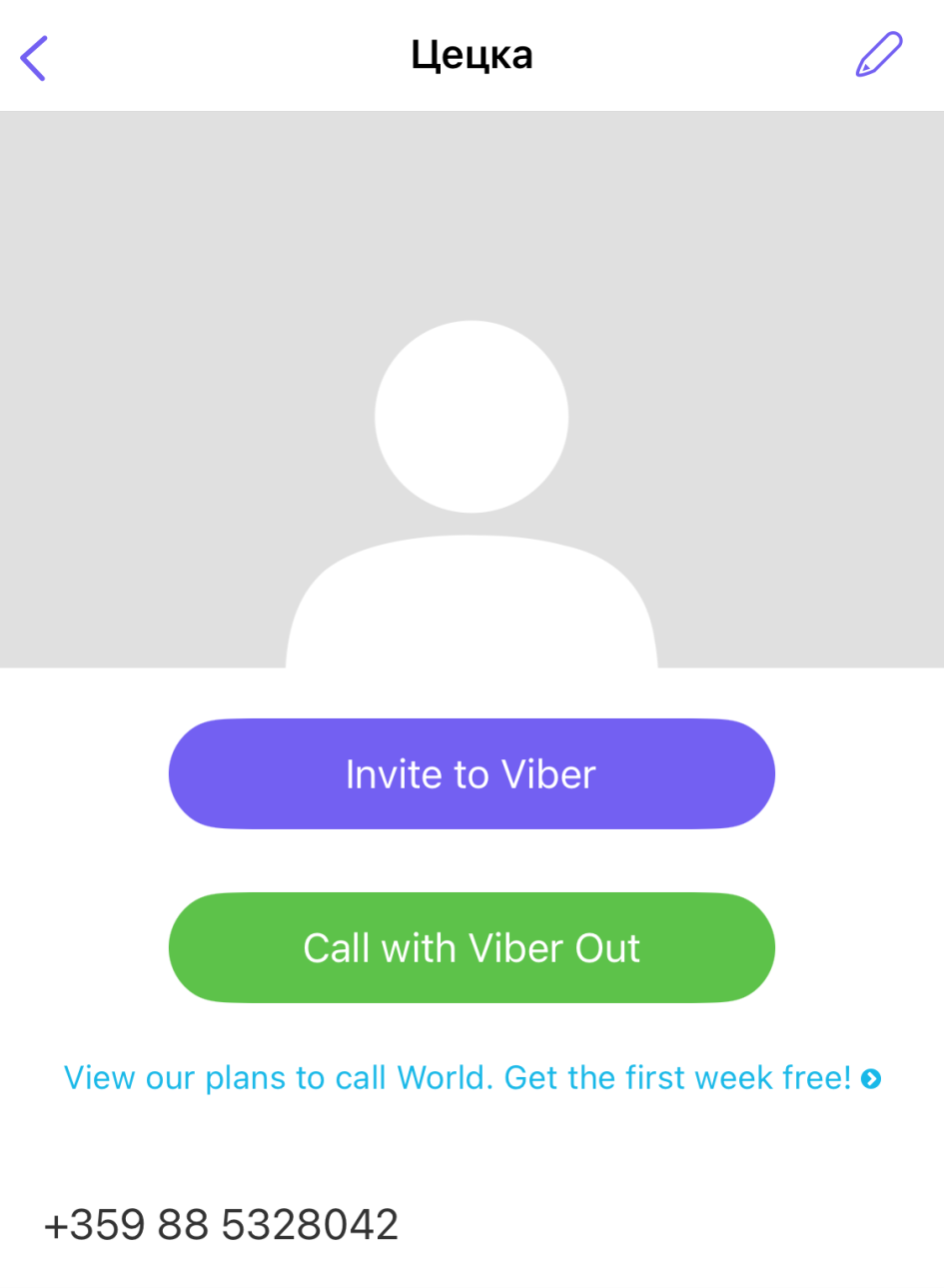
Task: Call with Viber Out
Action: coord(472,948)
